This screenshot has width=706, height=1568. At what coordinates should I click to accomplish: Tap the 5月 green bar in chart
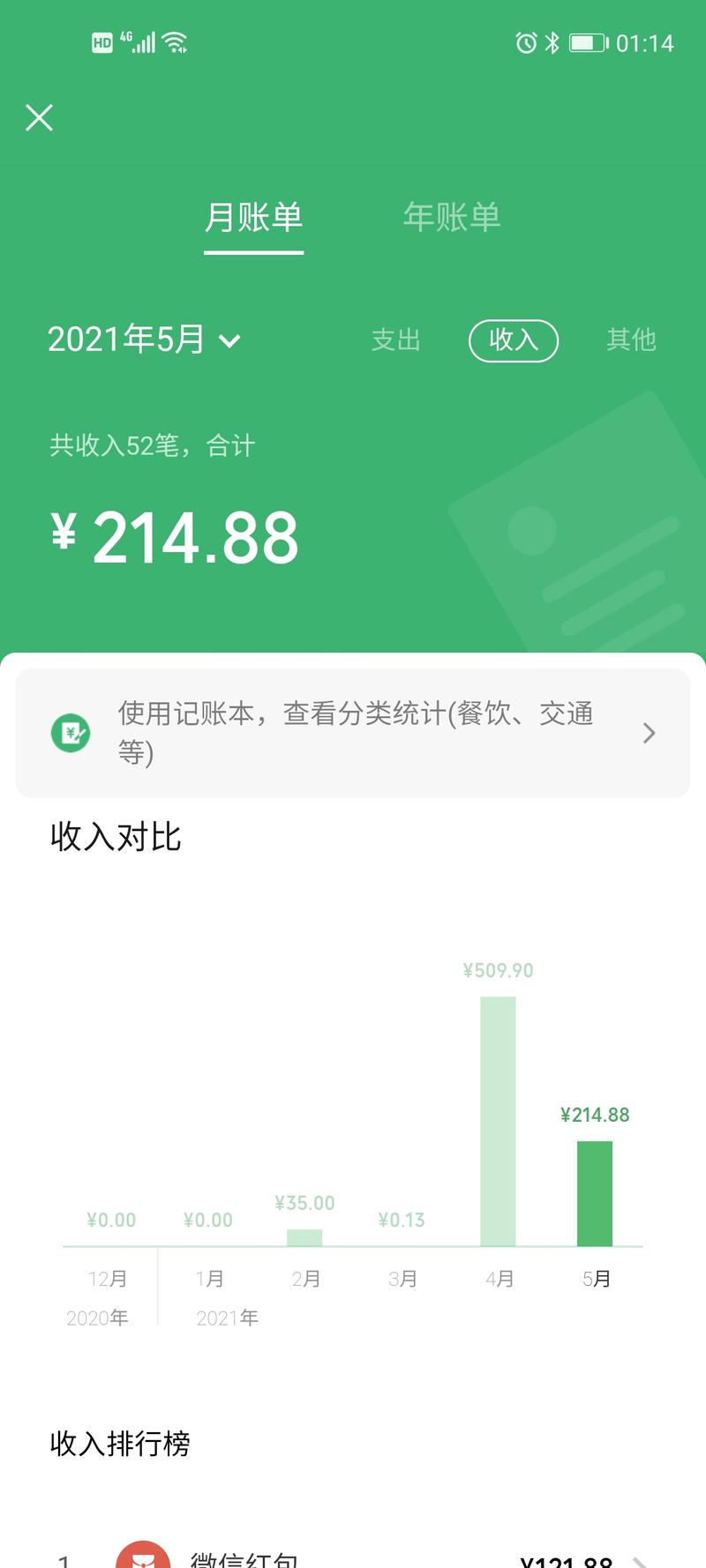point(595,1195)
